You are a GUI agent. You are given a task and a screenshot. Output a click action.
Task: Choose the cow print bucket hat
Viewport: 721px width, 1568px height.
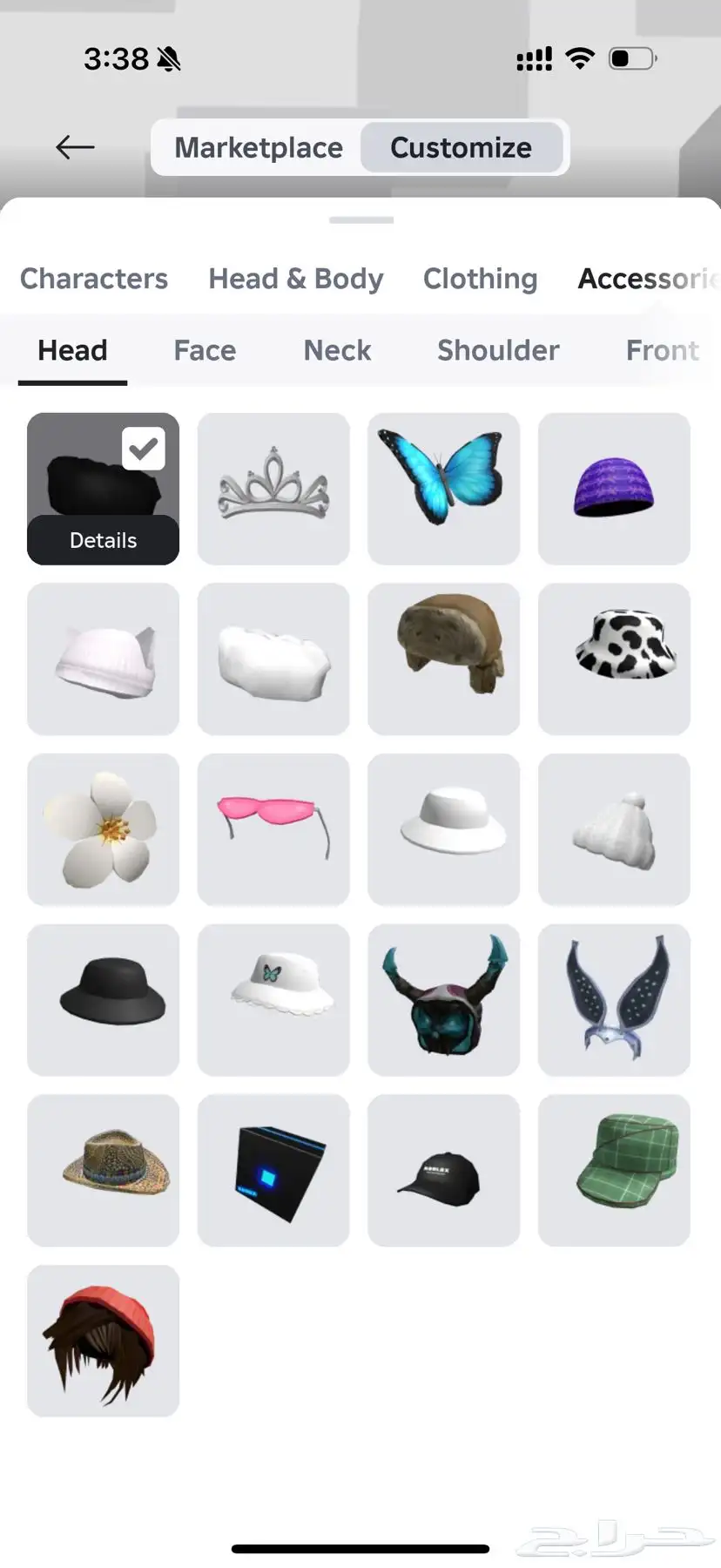click(614, 659)
